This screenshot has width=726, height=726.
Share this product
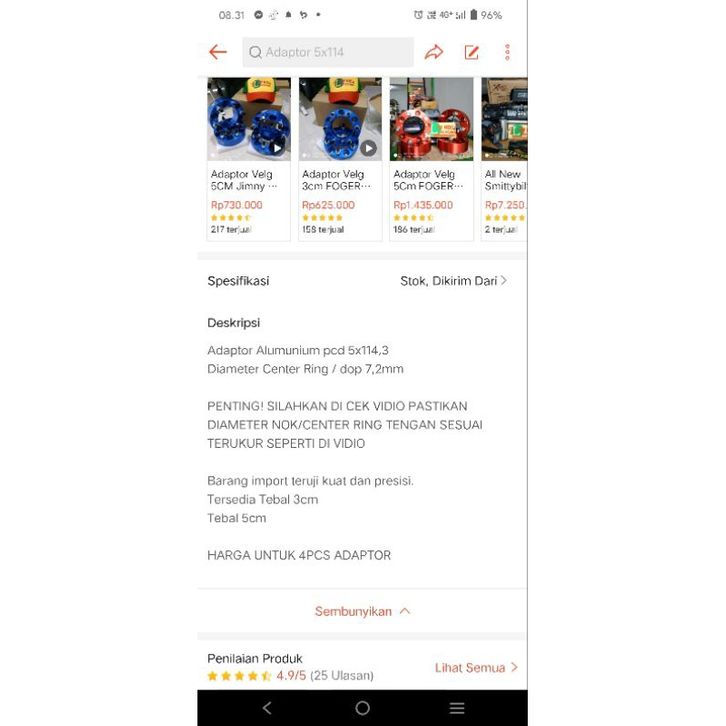434,52
